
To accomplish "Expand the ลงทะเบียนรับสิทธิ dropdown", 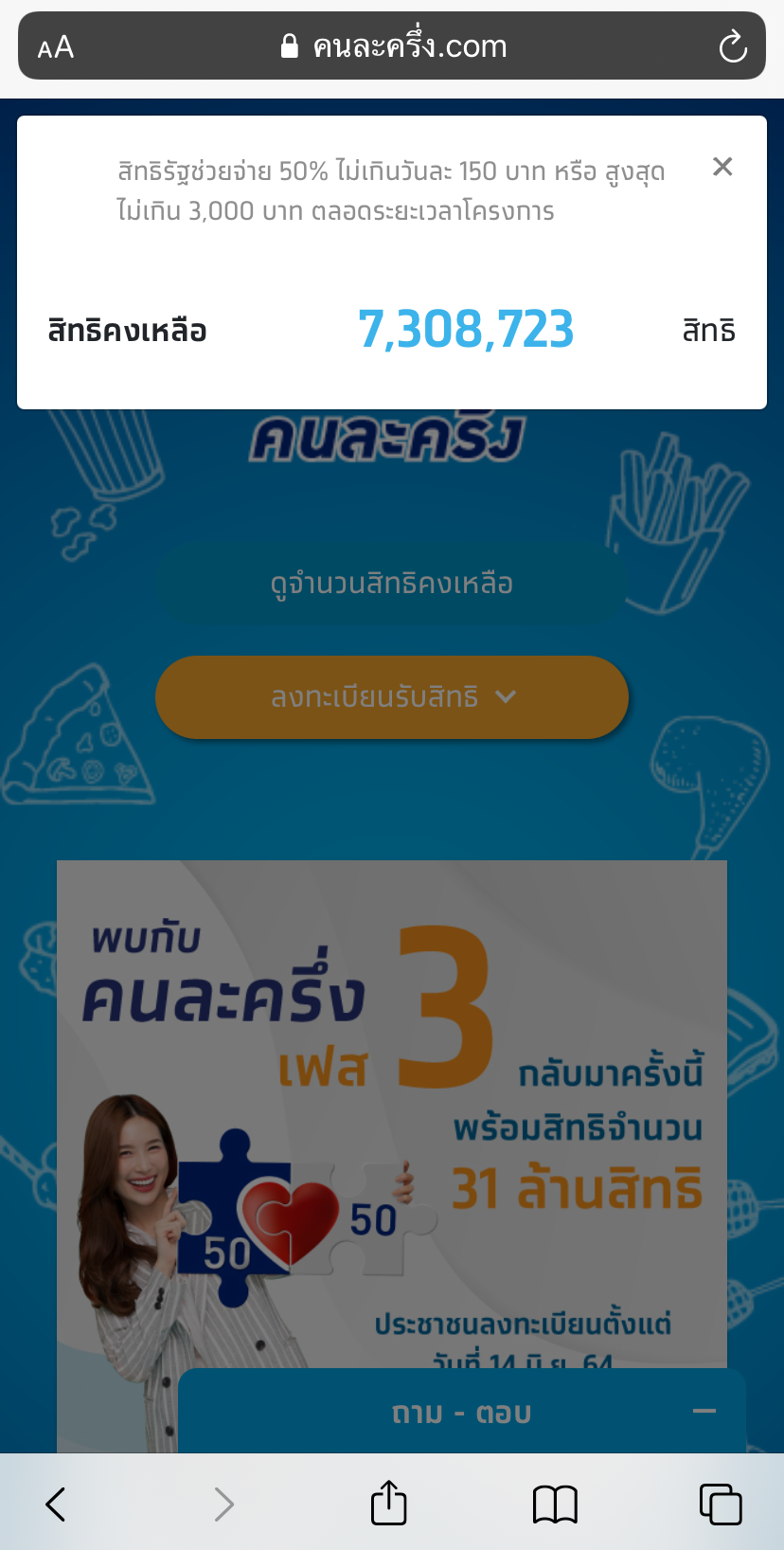I will [392, 697].
